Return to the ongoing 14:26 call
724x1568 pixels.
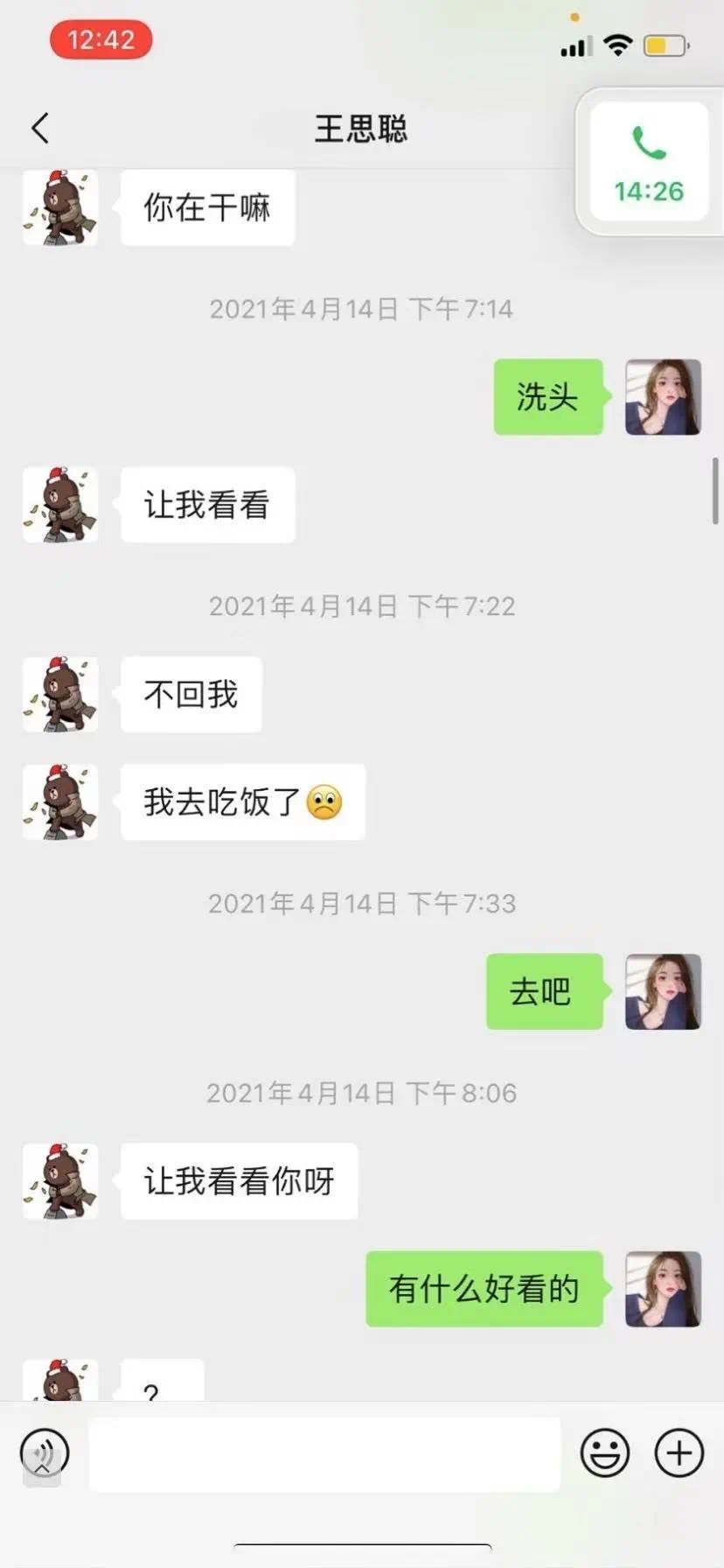pyautogui.click(x=649, y=163)
